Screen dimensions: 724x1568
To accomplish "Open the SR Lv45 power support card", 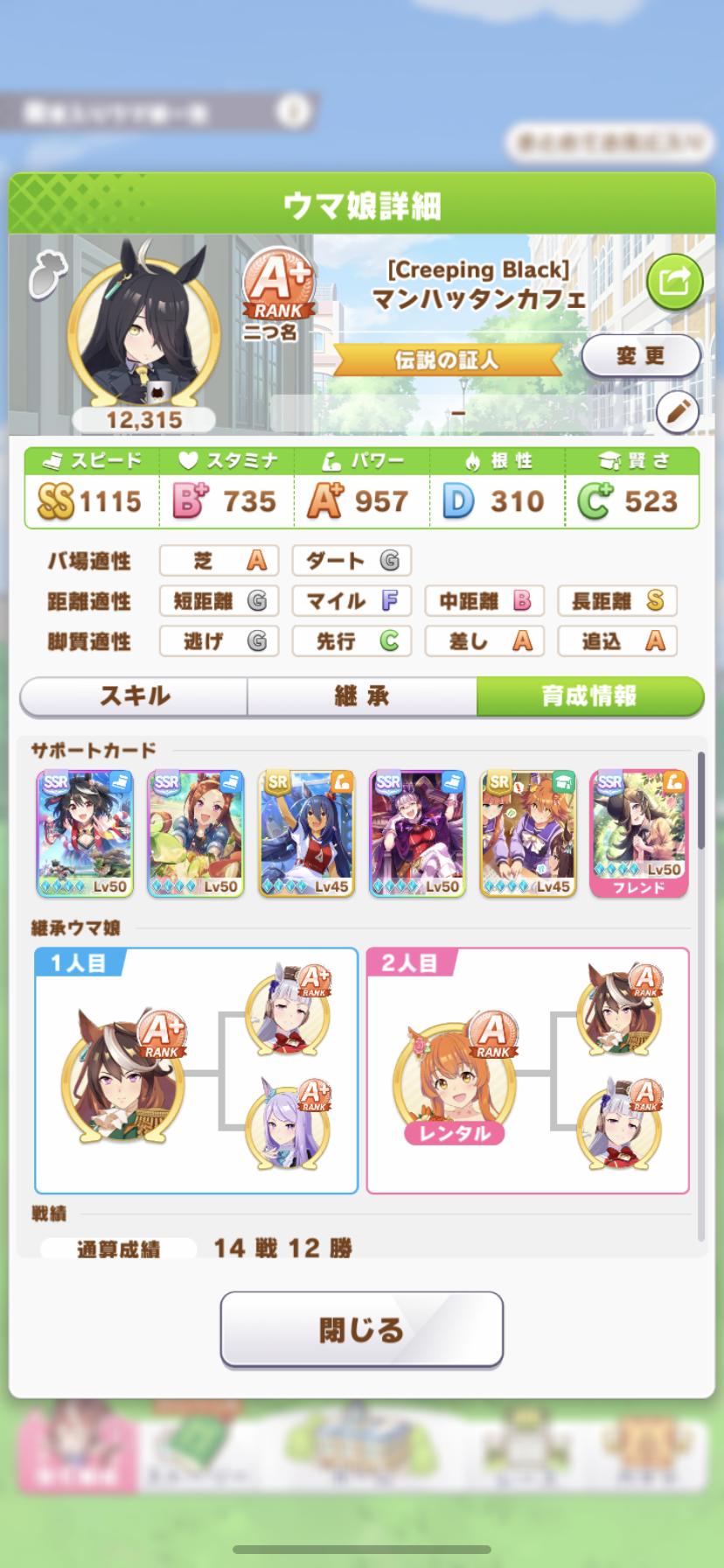I will coord(306,833).
